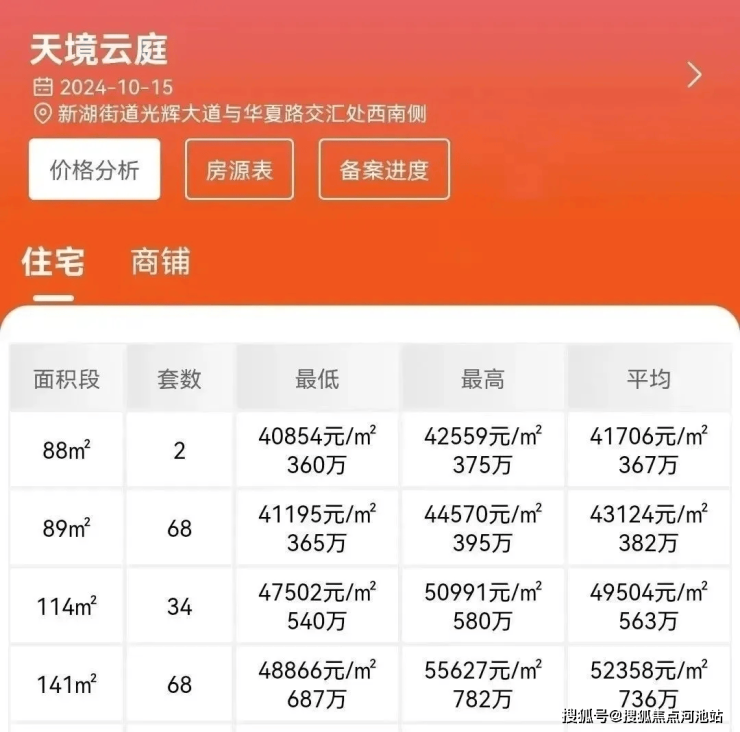The image size is (740, 732).
Task: Switch to the 商铺 tab
Action: pos(160,262)
